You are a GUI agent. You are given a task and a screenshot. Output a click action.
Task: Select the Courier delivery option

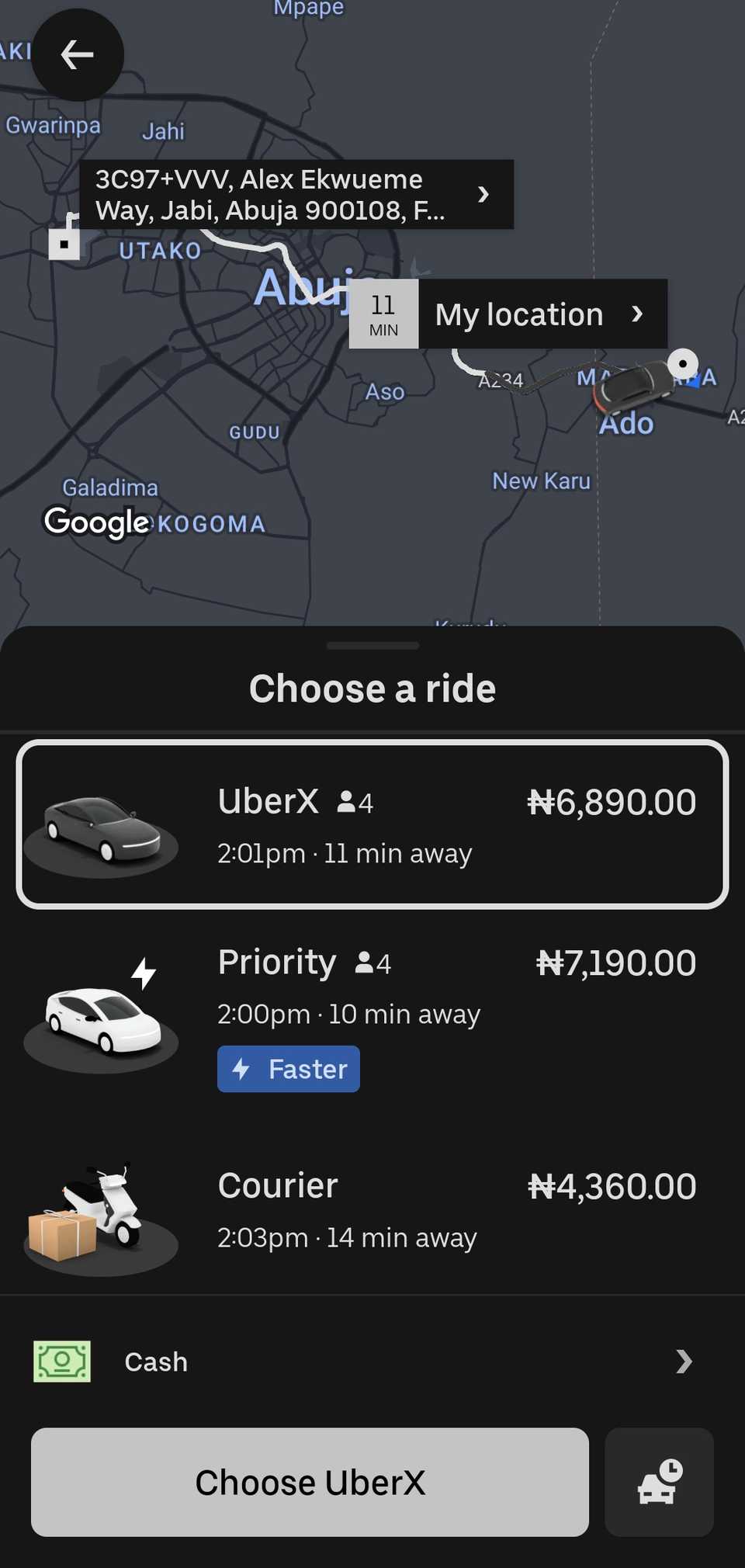click(372, 1211)
